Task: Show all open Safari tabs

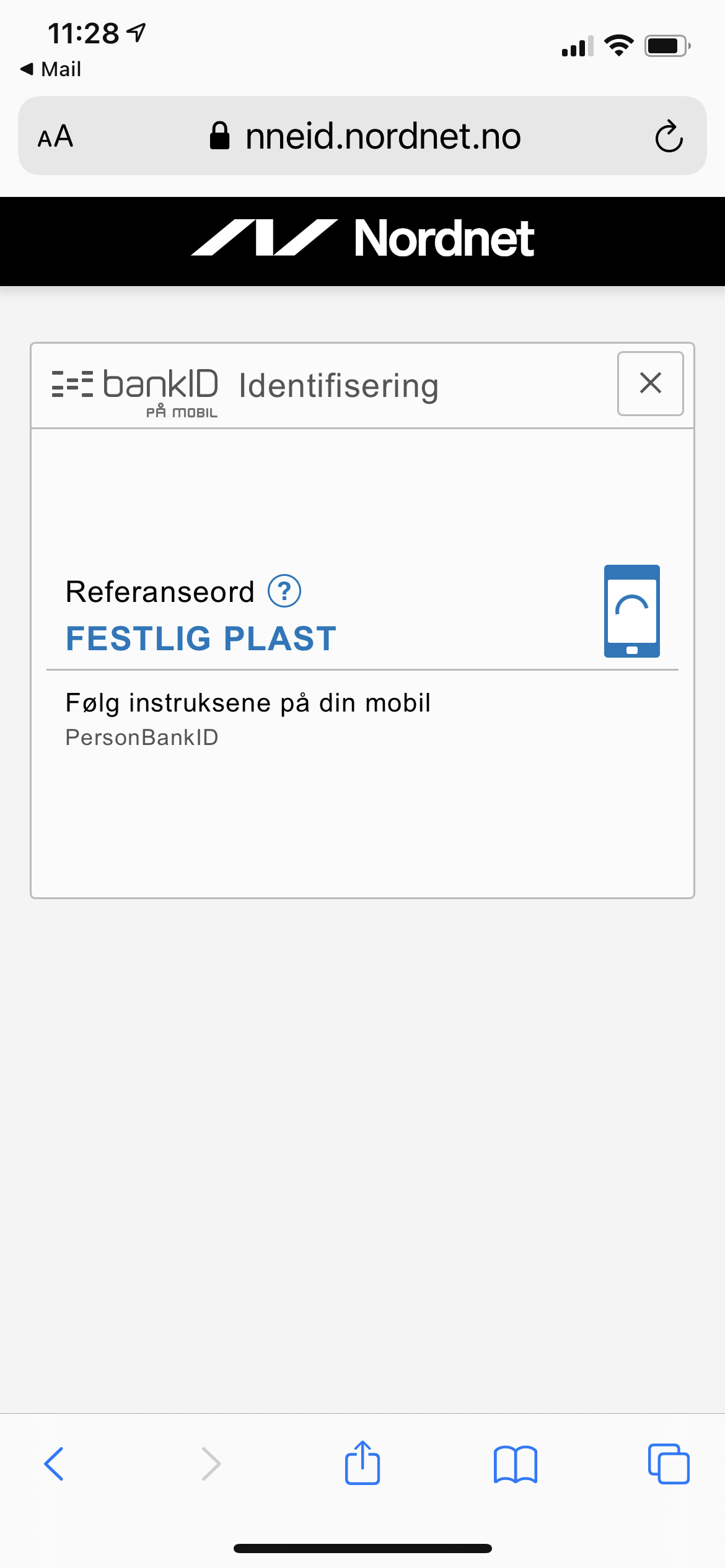Action: (x=669, y=1464)
